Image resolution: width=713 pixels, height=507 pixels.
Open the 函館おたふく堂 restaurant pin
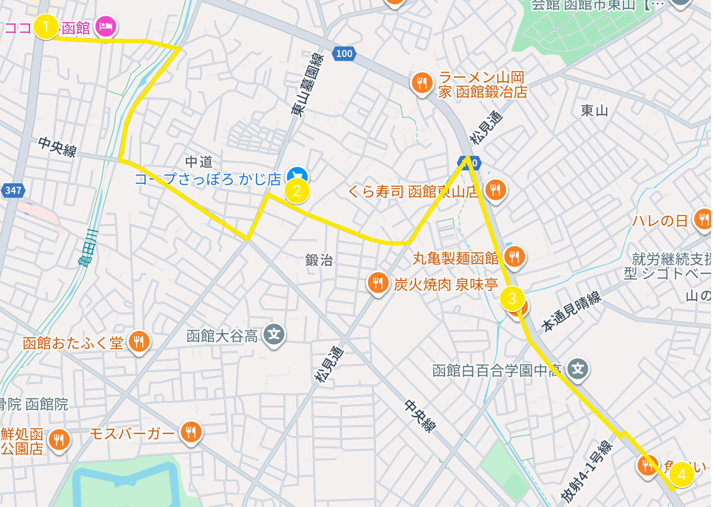139,343
